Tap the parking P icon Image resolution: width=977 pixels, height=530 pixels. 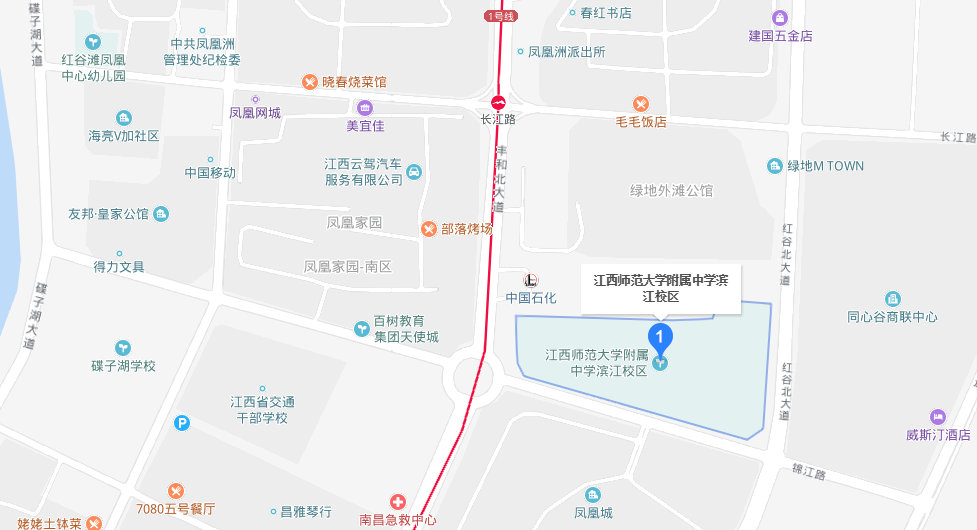(181, 424)
